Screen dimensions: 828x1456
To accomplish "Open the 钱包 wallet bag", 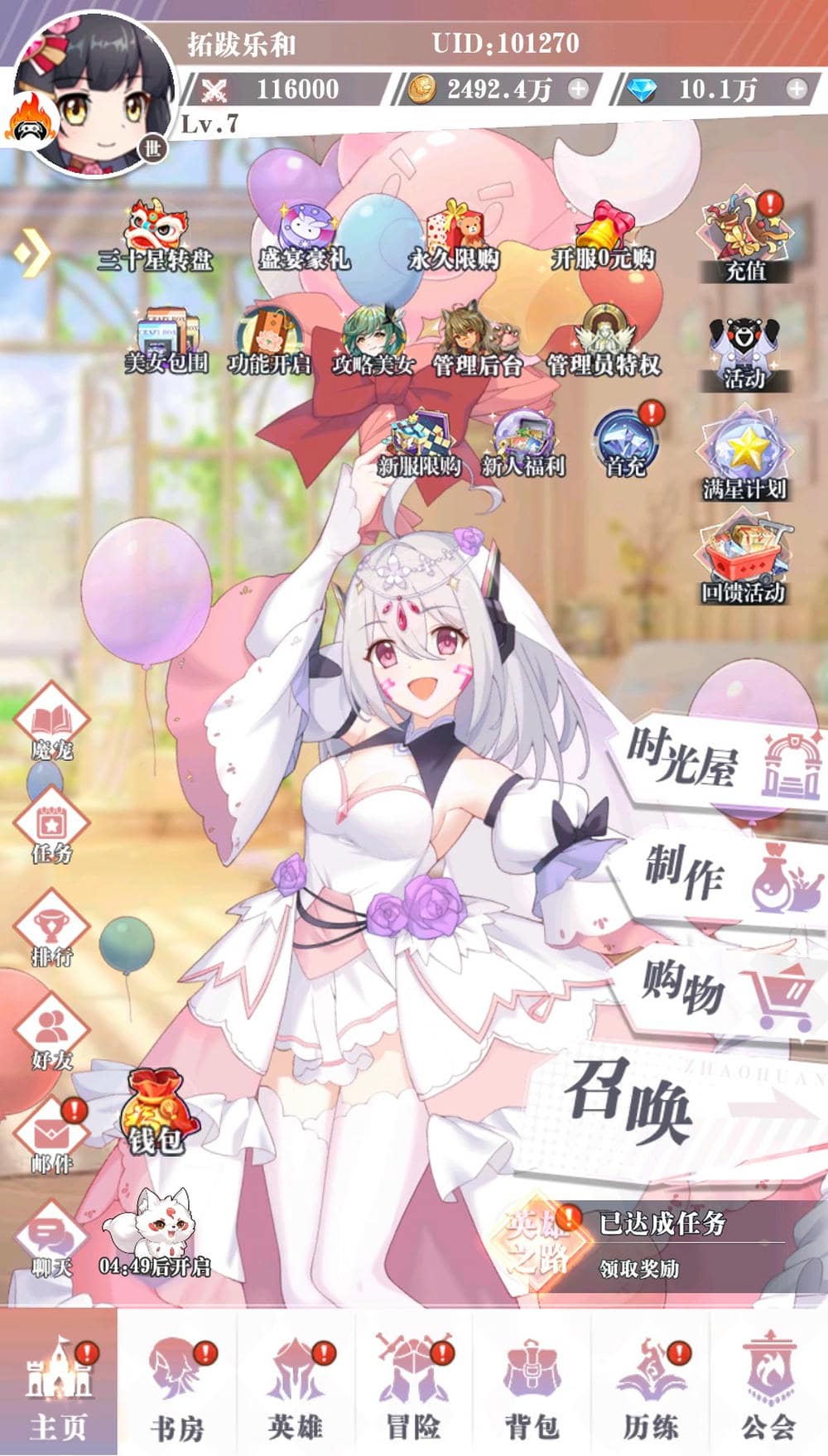I will 156,1114.
